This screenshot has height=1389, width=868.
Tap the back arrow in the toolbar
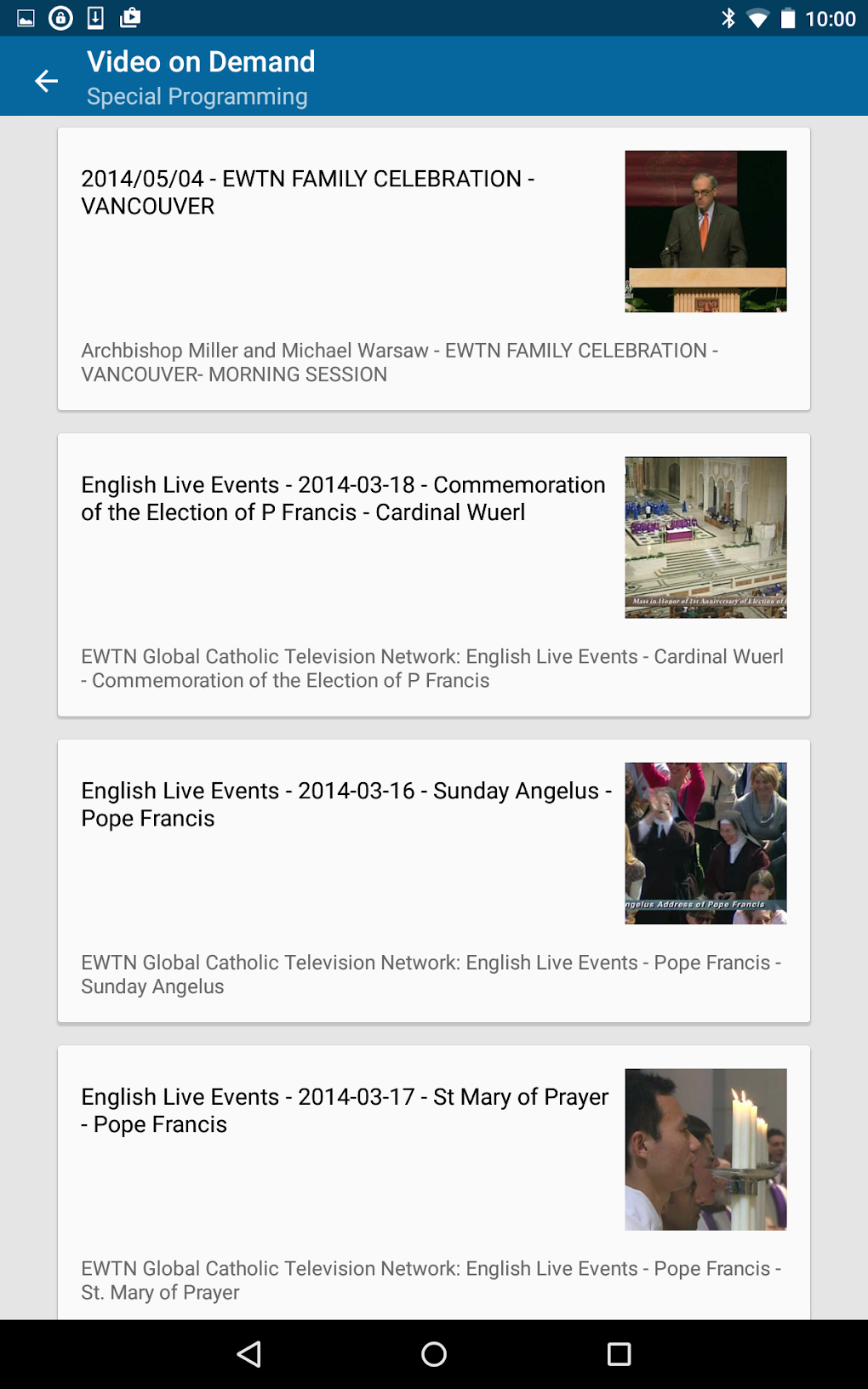[46, 81]
